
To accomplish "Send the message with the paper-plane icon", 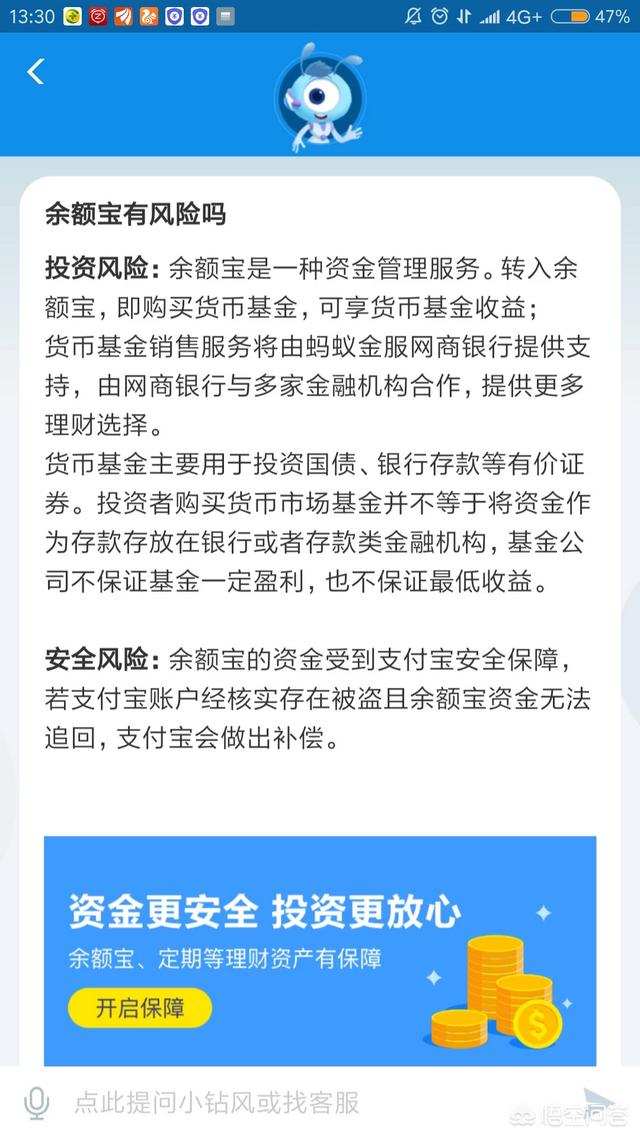I will [x=599, y=1100].
